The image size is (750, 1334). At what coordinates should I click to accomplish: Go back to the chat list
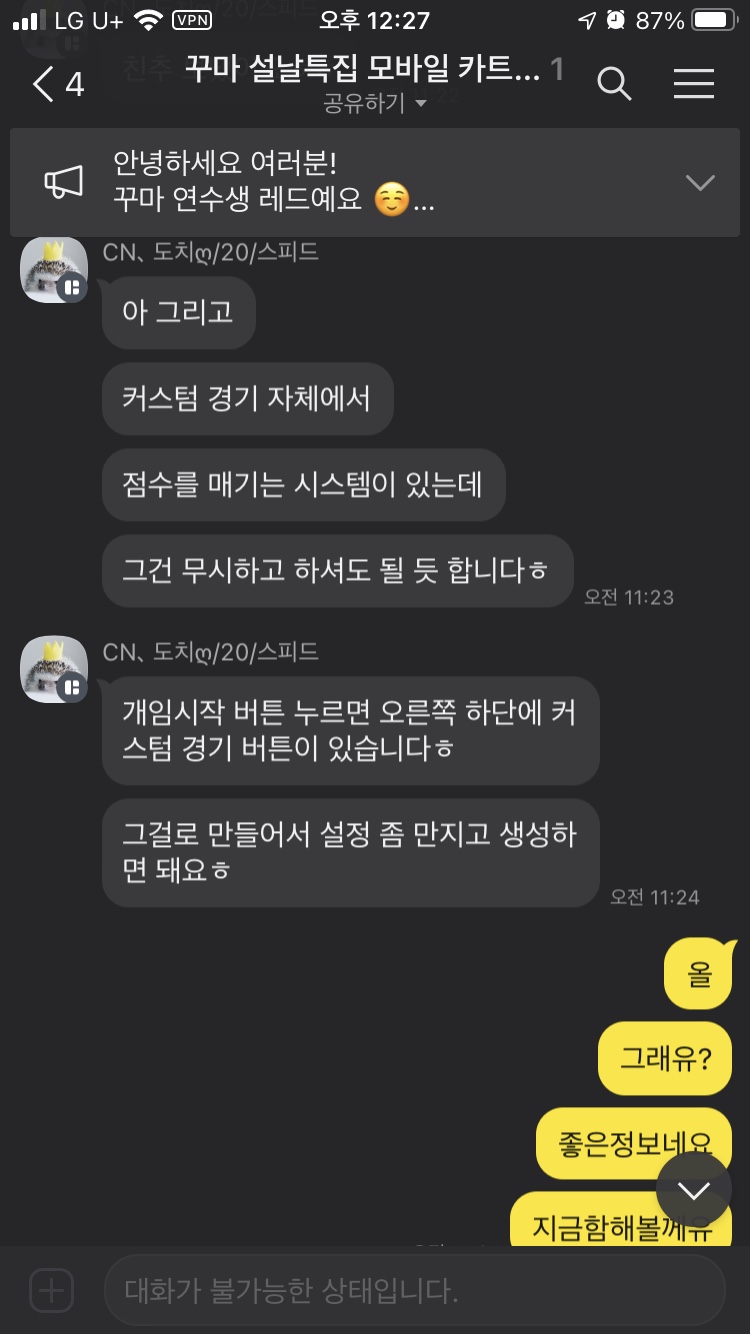click(57, 85)
